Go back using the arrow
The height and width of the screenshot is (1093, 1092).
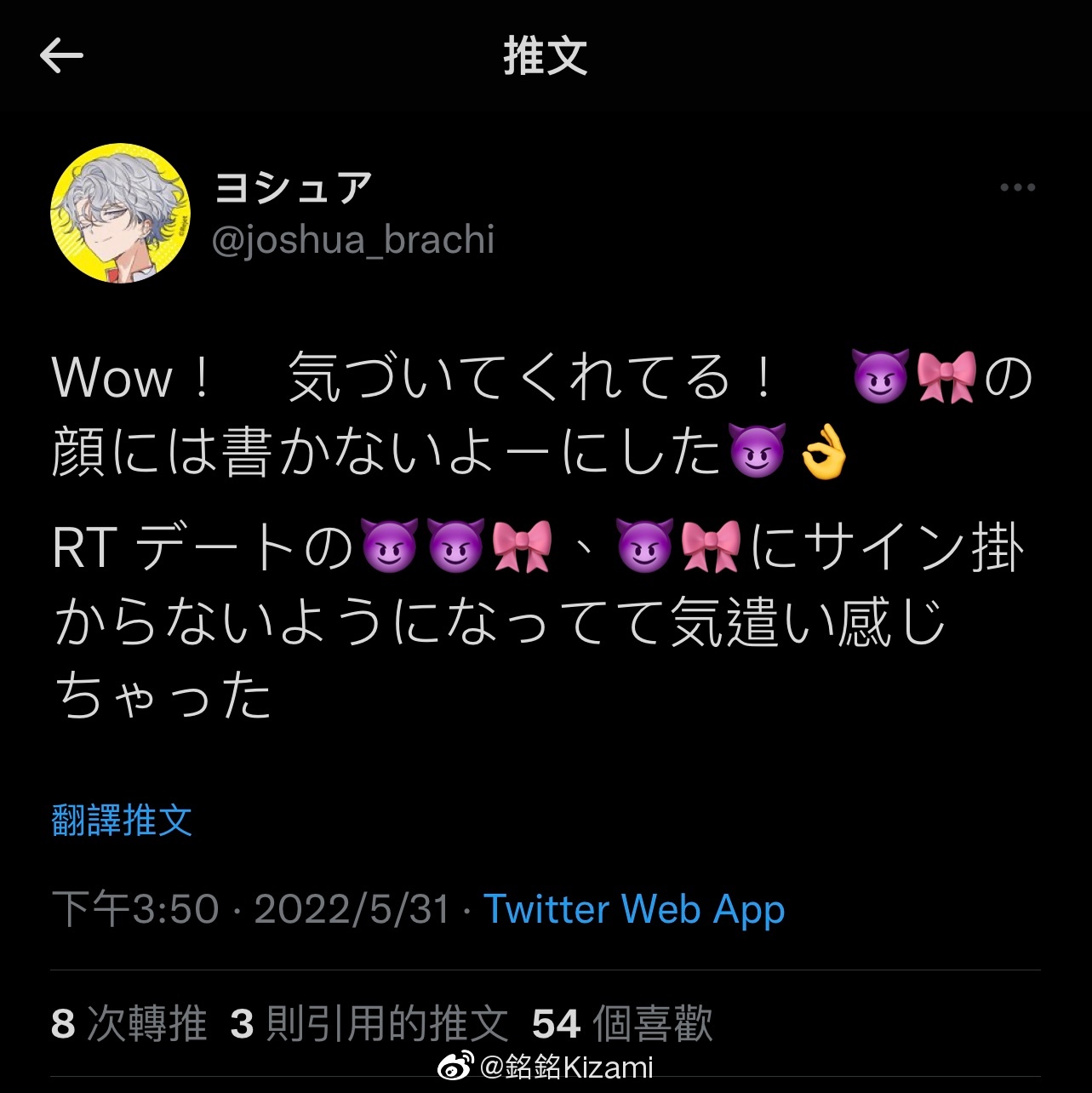[x=61, y=56]
